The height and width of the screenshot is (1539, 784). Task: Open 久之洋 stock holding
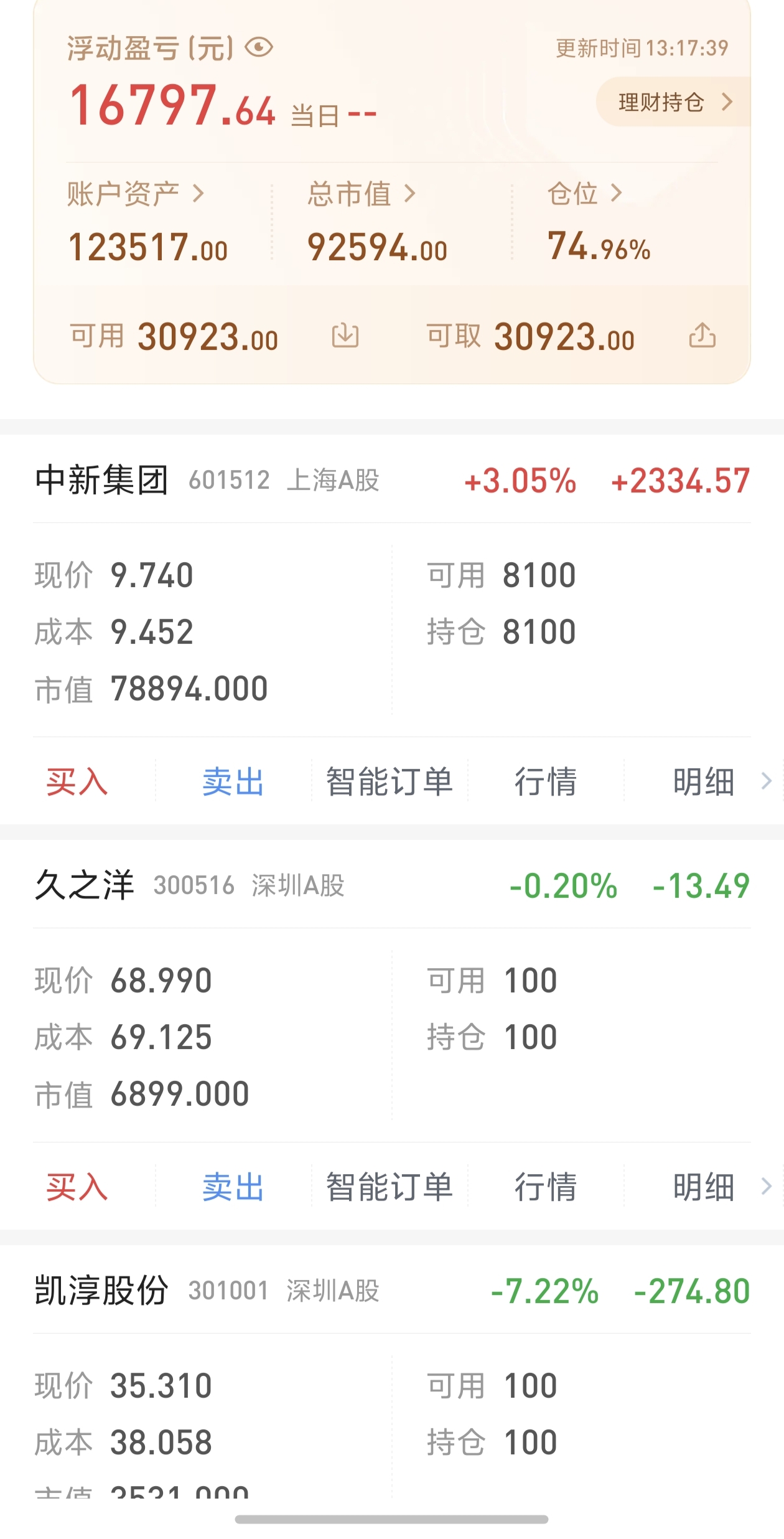pyautogui.click(x=85, y=885)
